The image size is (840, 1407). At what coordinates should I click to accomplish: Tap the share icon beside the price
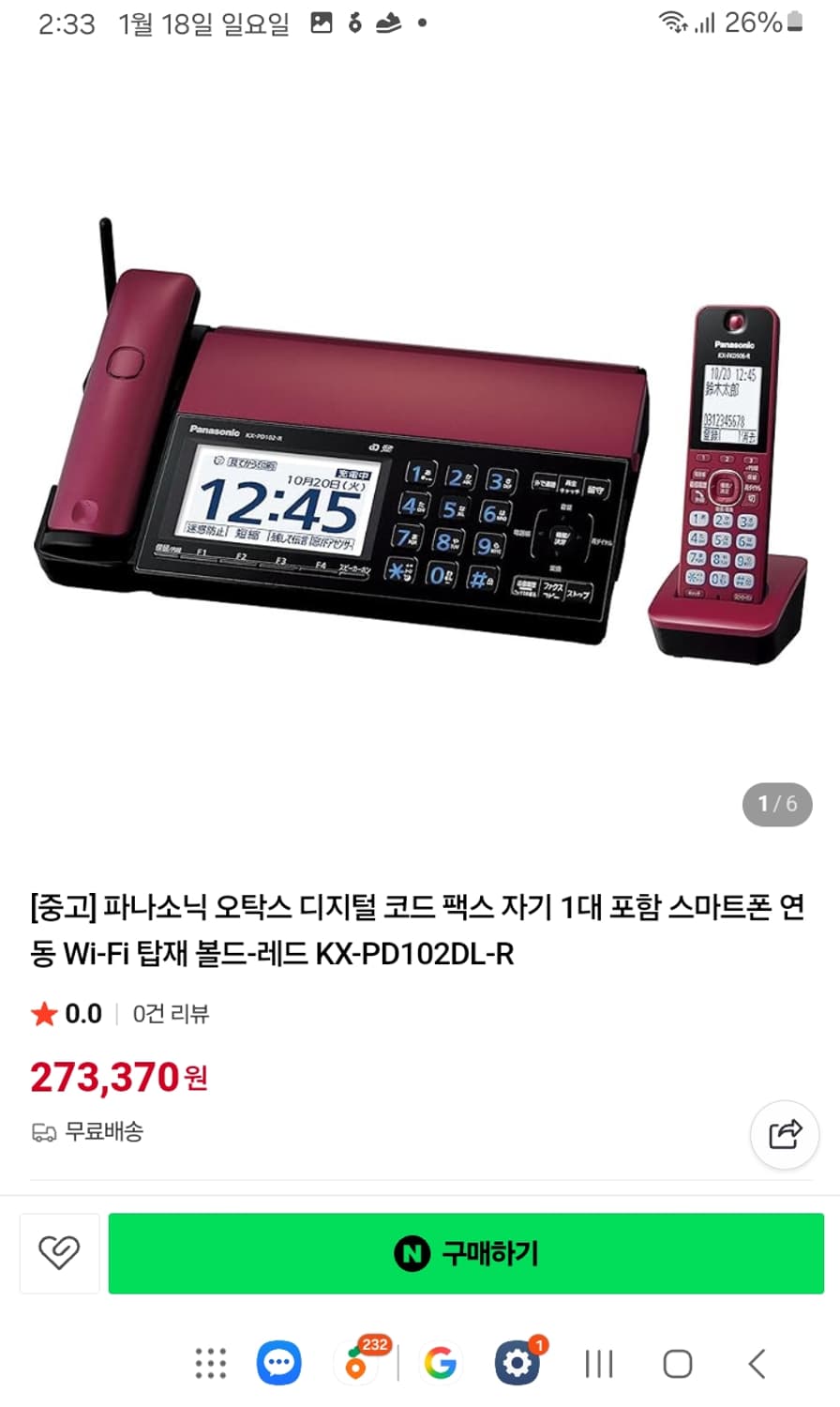(x=785, y=1133)
